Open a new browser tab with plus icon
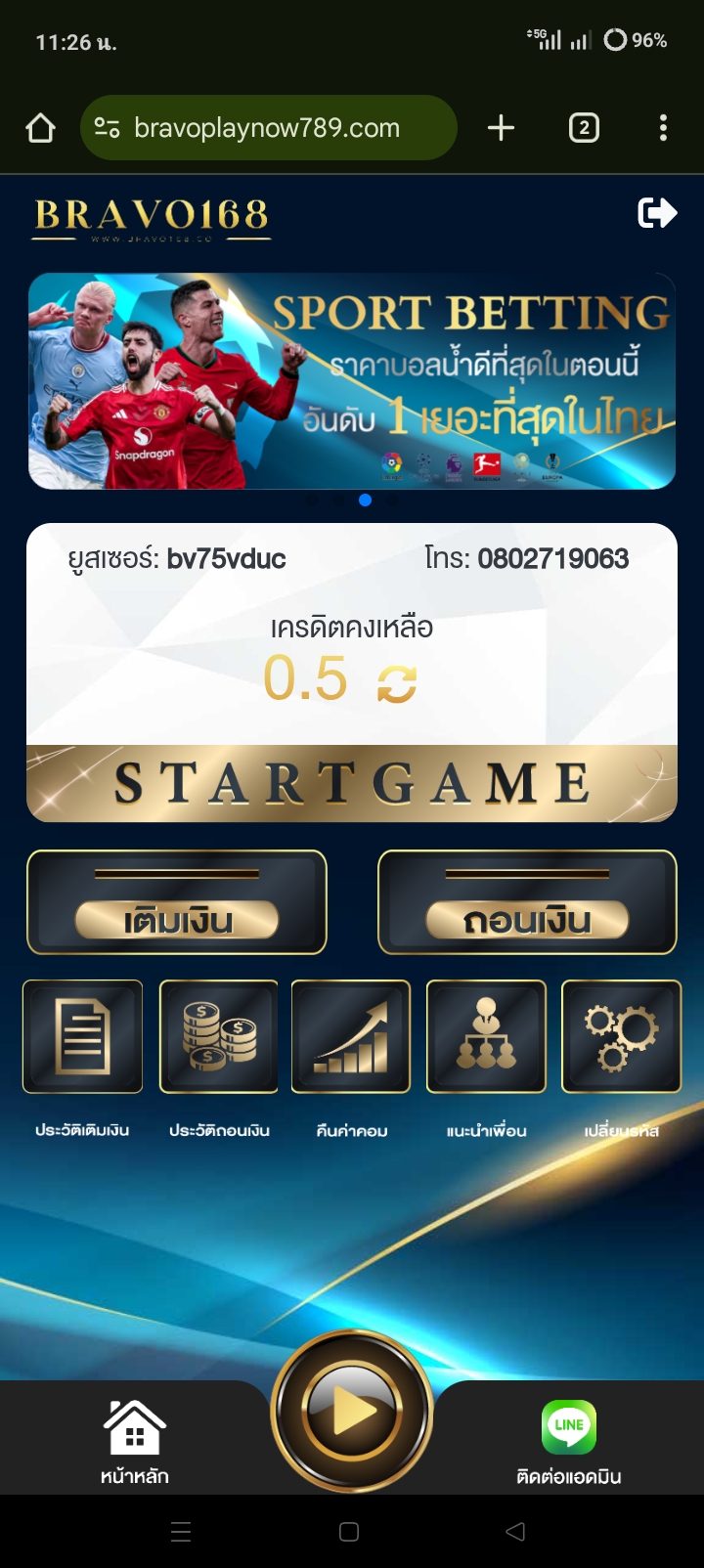Image resolution: width=704 pixels, height=1568 pixels. (501, 128)
